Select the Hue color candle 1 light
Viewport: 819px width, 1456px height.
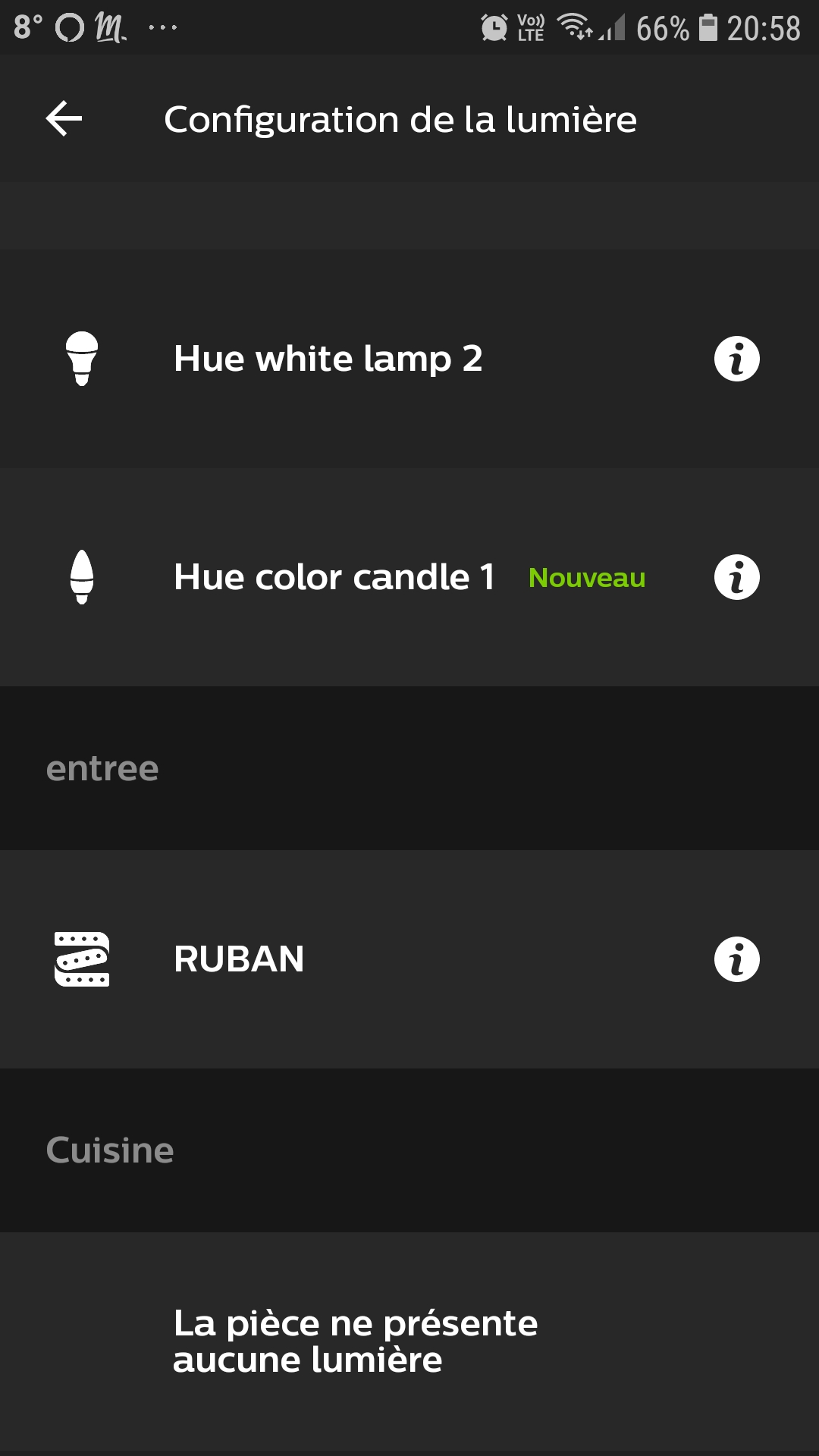point(334,577)
